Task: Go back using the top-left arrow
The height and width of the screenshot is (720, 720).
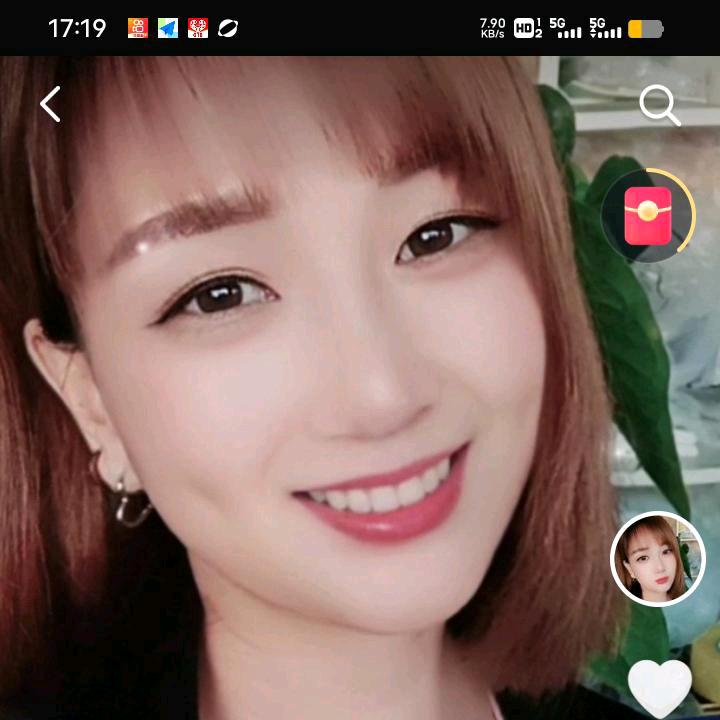Action: [x=50, y=104]
